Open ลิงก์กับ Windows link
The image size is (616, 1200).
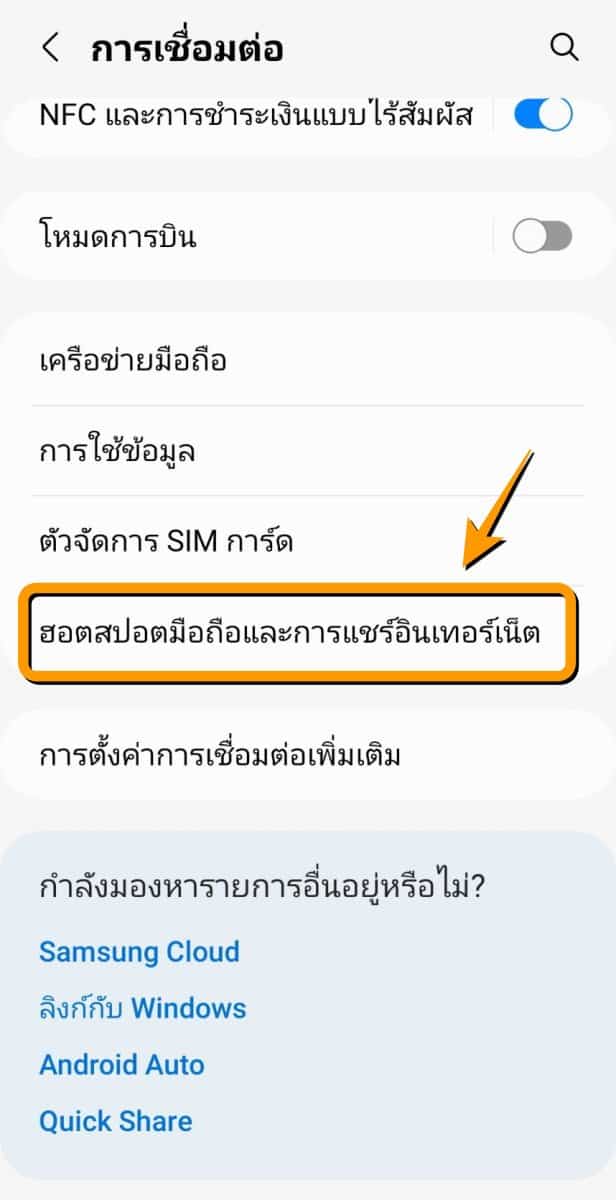(142, 1007)
